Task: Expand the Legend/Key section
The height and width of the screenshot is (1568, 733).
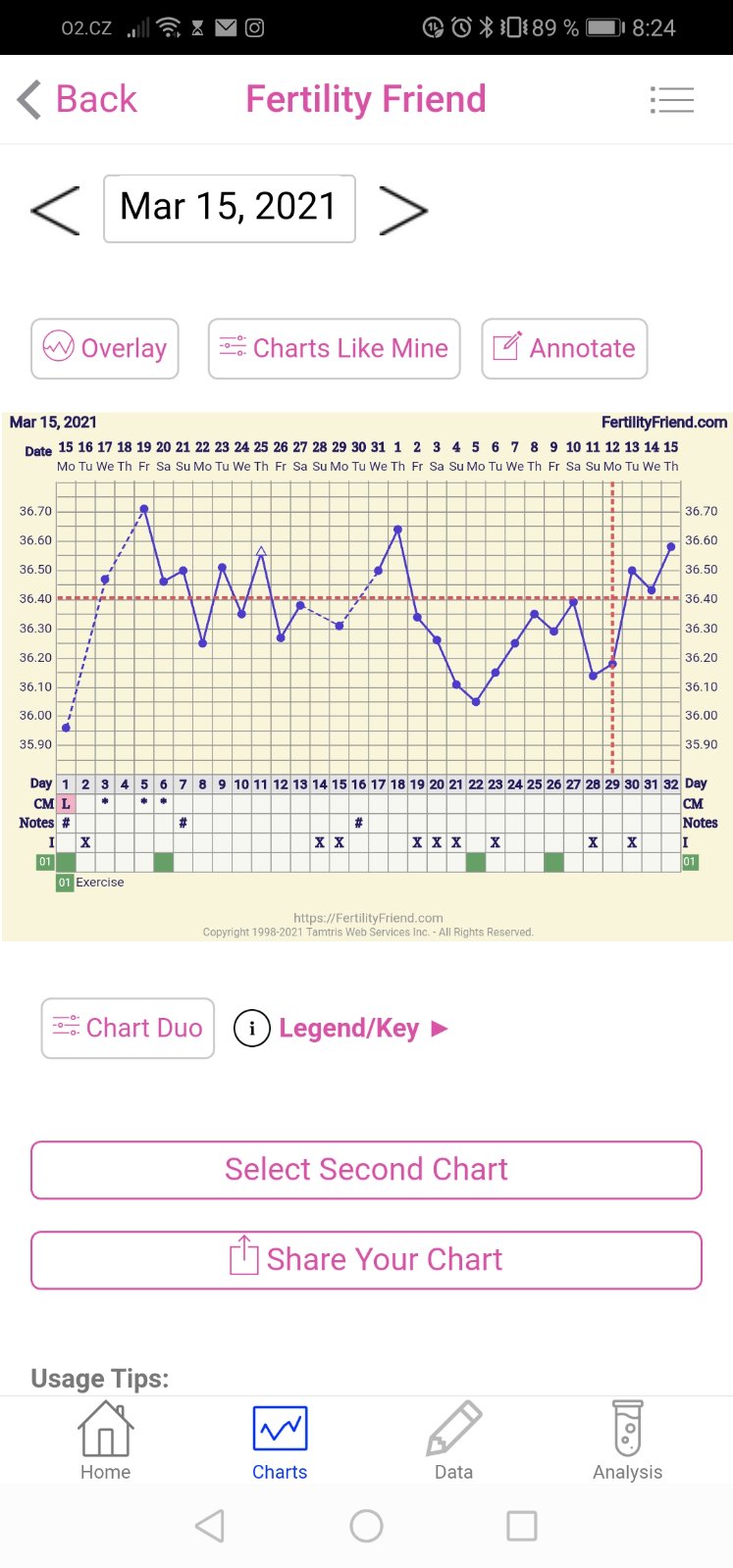Action: (x=349, y=1028)
